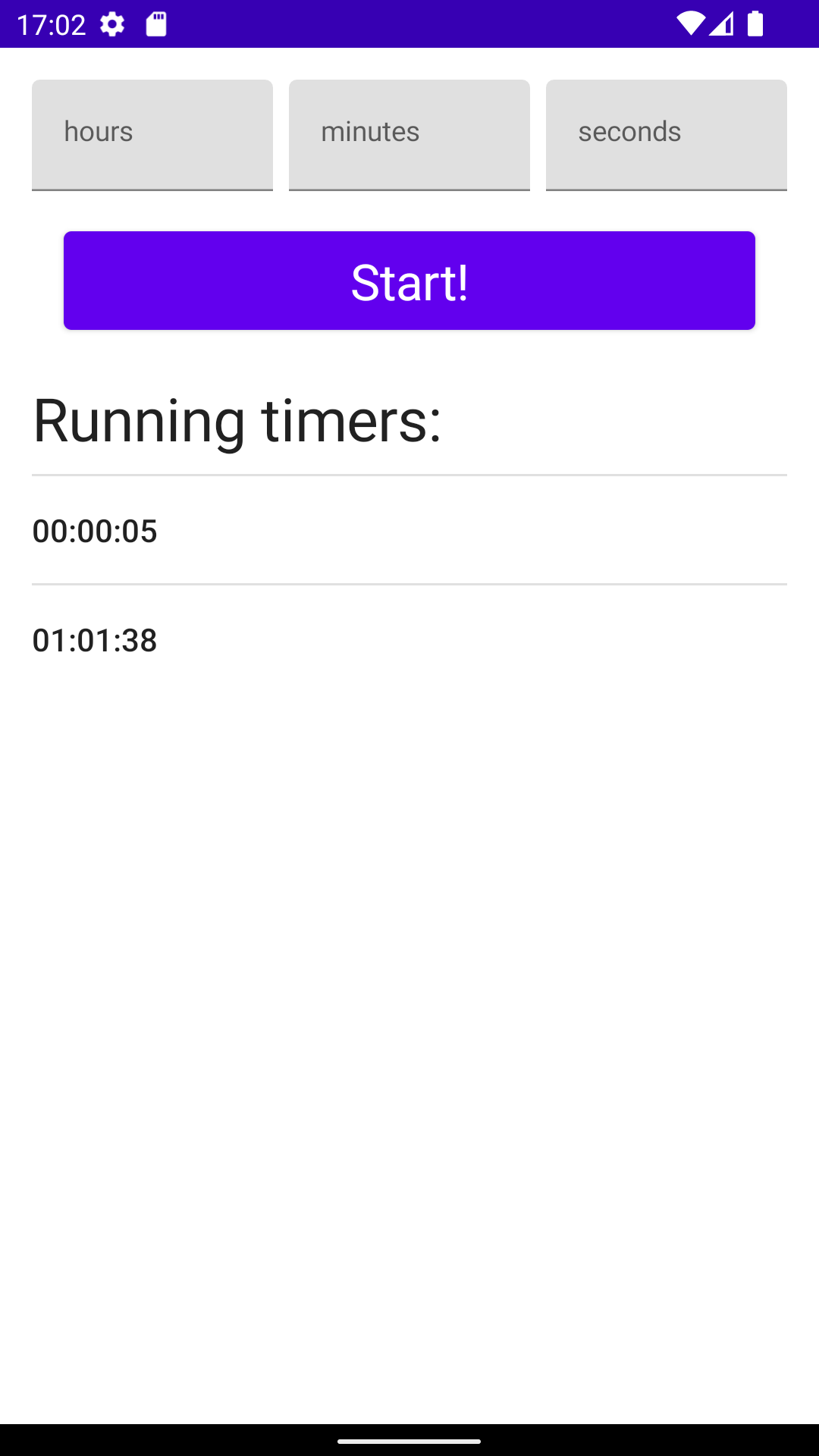The image size is (819, 1456).
Task: Select the 01:01:38 running timer
Action: [x=94, y=640]
